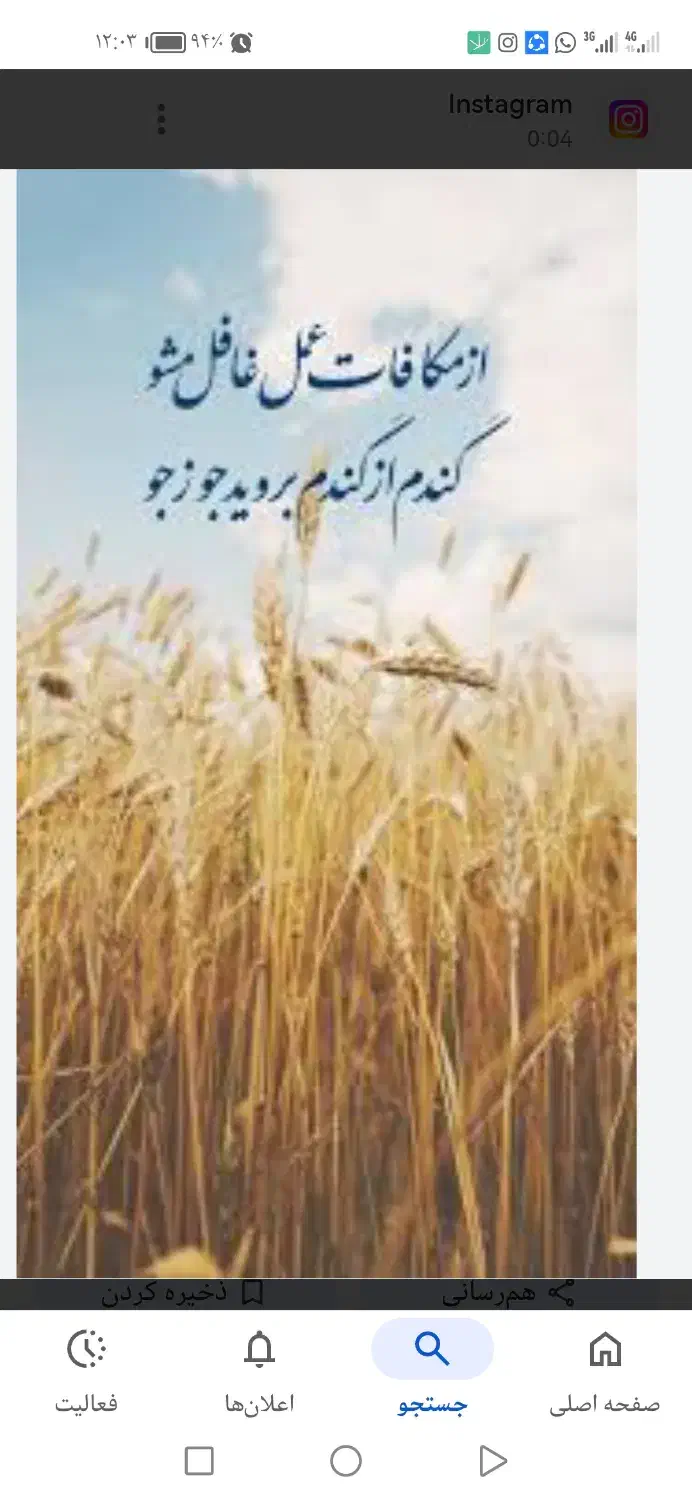Open recent apps with the square button
Screen dimensions: 692x1500
[x=199, y=1461]
